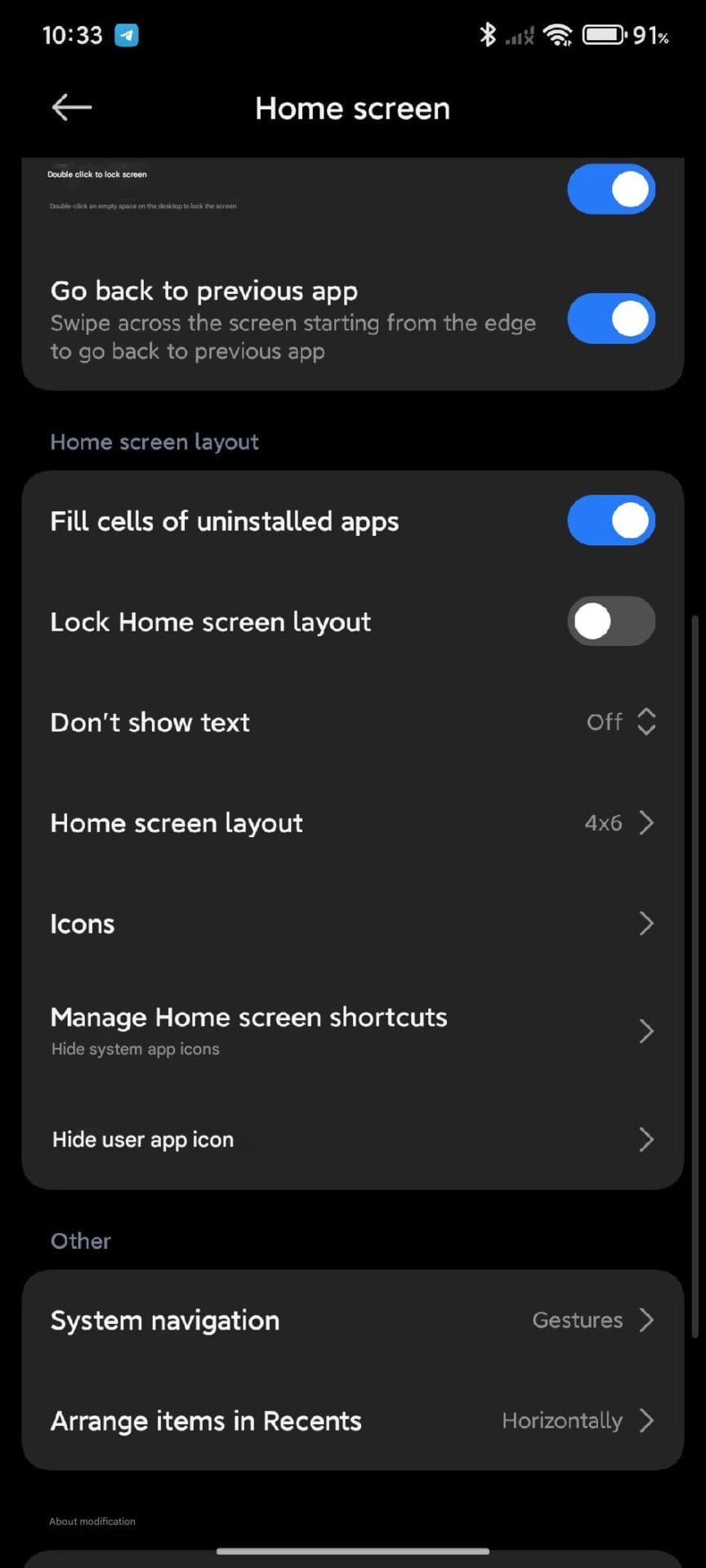Open System navigation settings
Viewport: 706px width, 1568px height.
coord(353,1321)
